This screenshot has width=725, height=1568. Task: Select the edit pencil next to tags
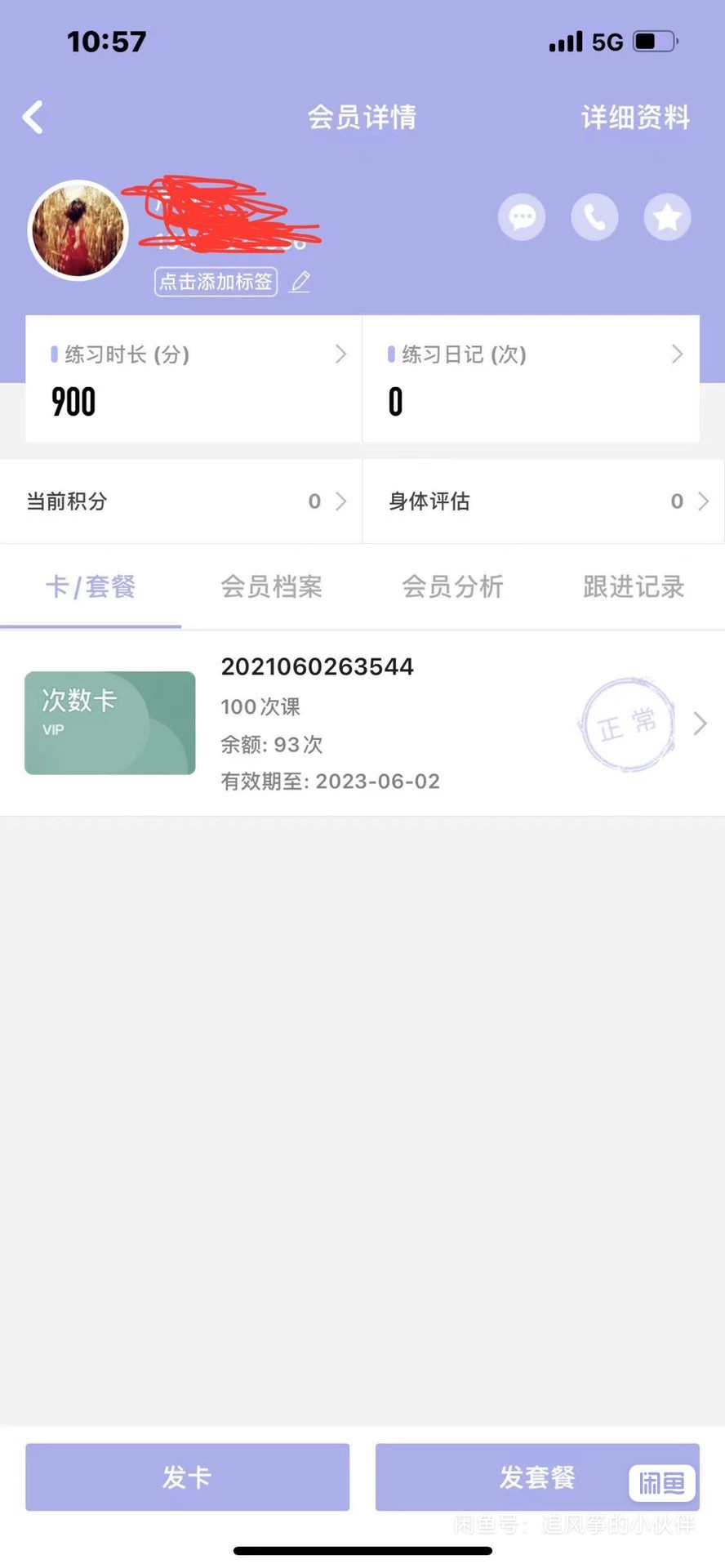pyautogui.click(x=300, y=281)
